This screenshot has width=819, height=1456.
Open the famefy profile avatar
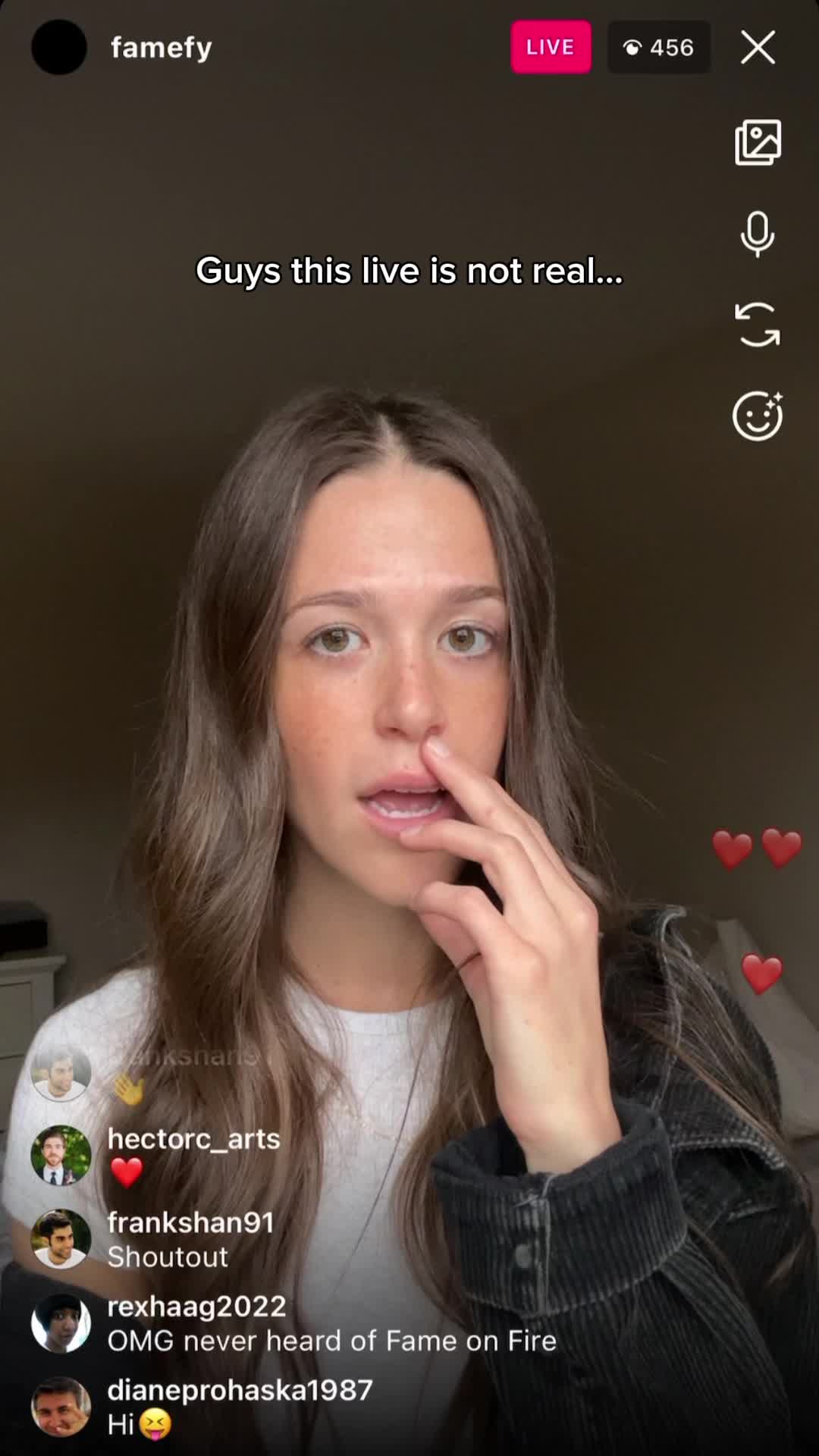tap(59, 48)
